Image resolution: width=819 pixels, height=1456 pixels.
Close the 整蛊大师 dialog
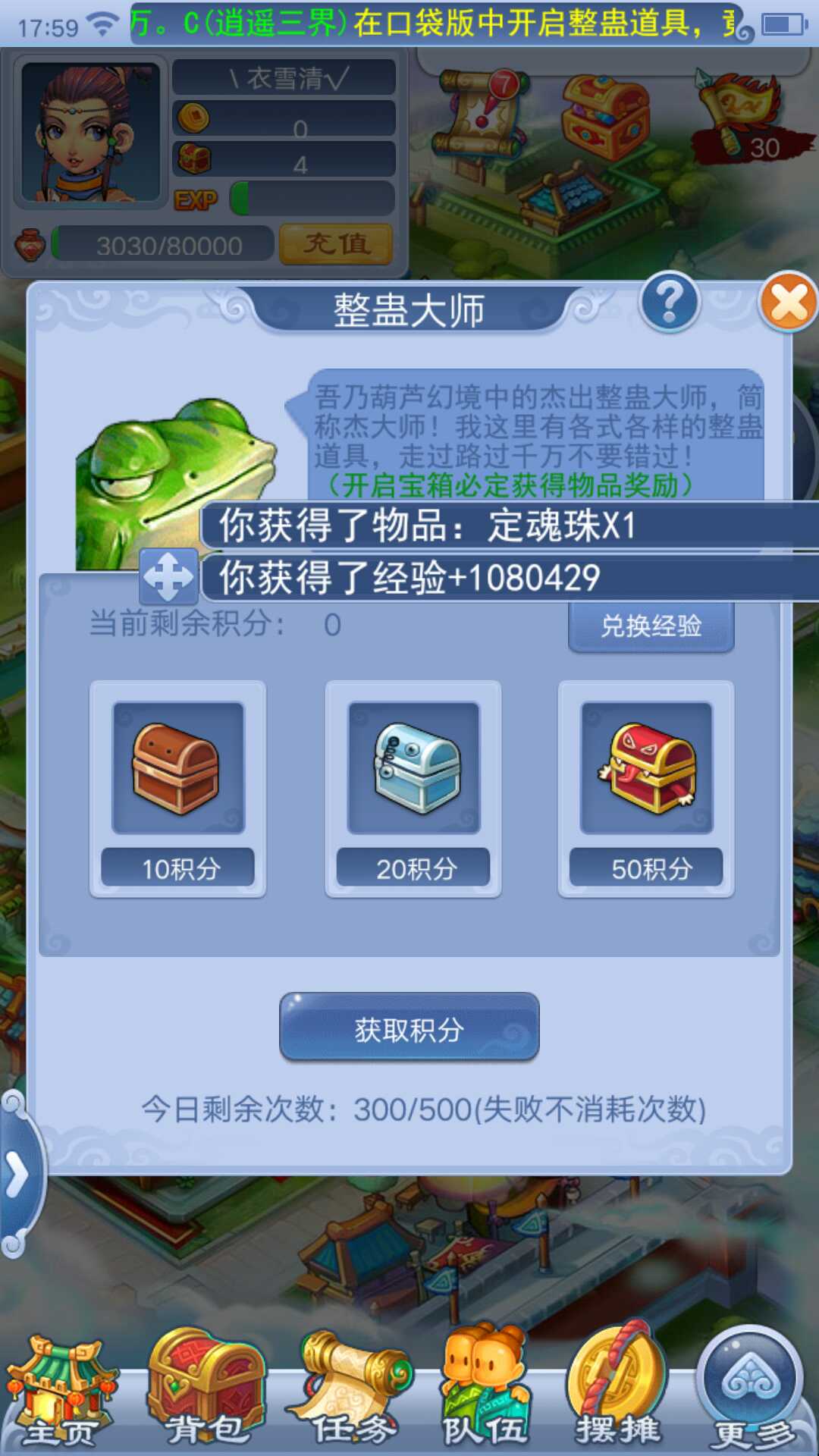789,303
